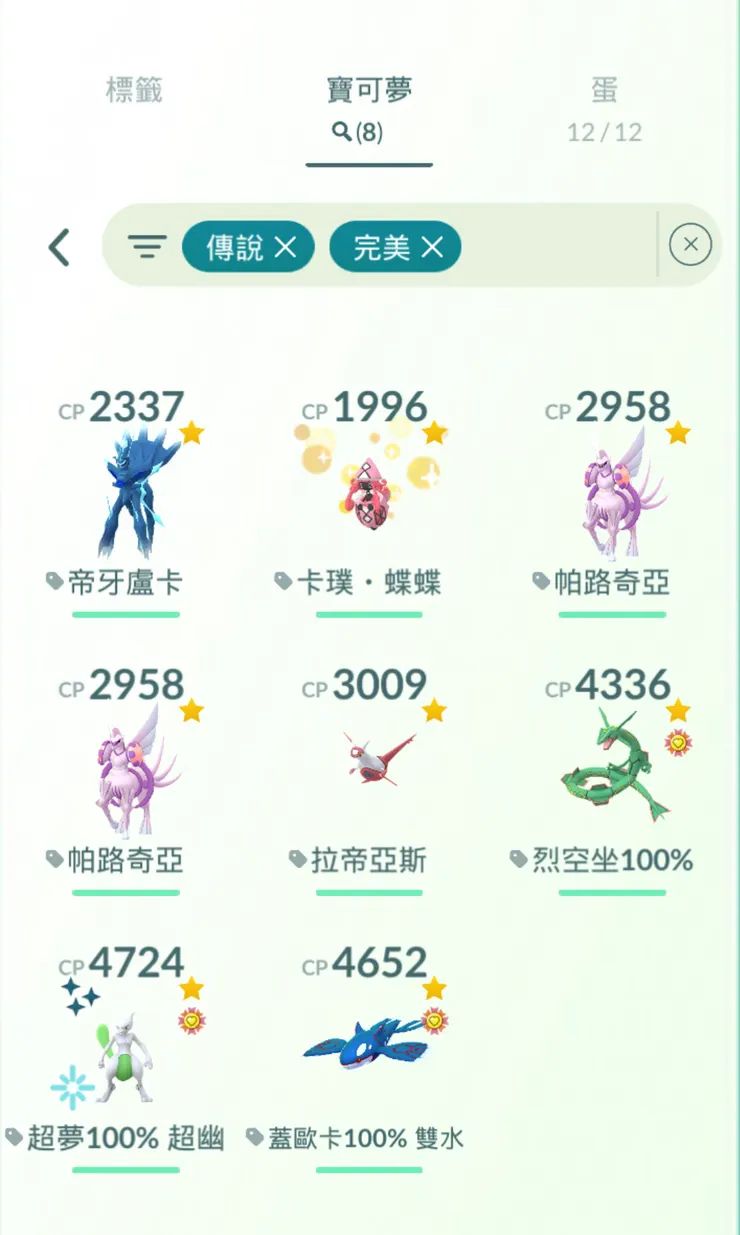Image resolution: width=740 pixels, height=1235 pixels.
Task: Remove the 完美 filter chip
Action: point(432,247)
